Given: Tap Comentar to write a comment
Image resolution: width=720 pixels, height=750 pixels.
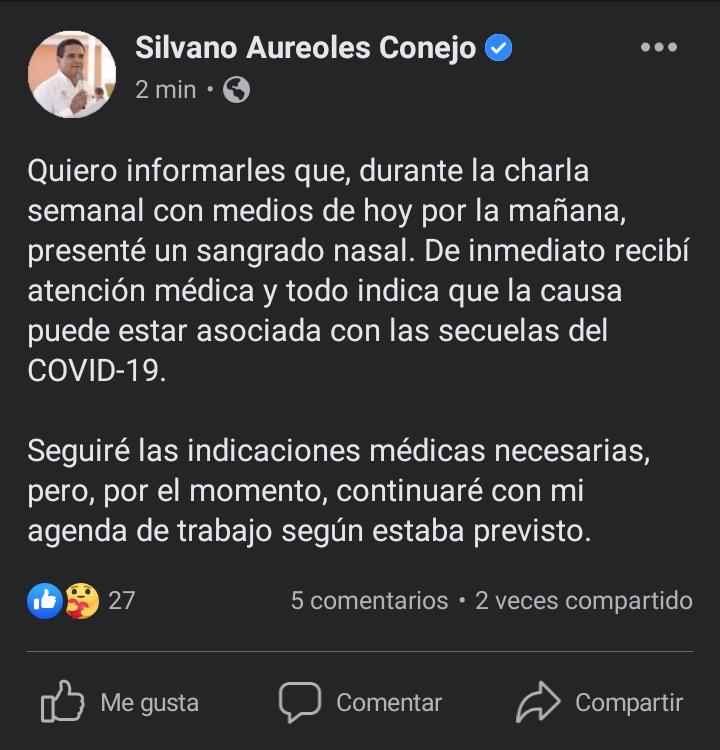Looking at the screenshot, I should pyautogui.click(x=360, y=702).
